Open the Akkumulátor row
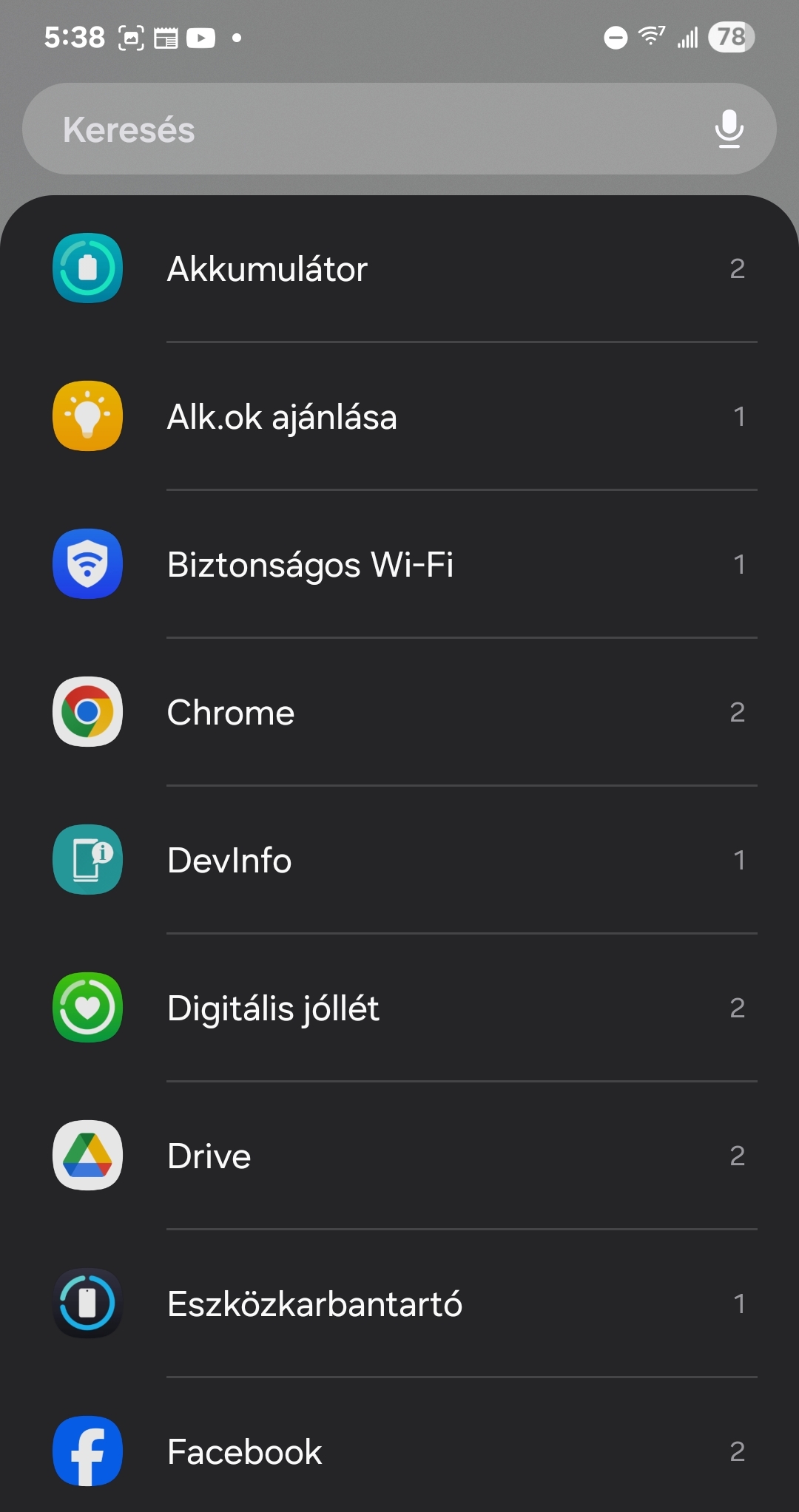This screenshot has height=1512, width=799. click(399, 268)
